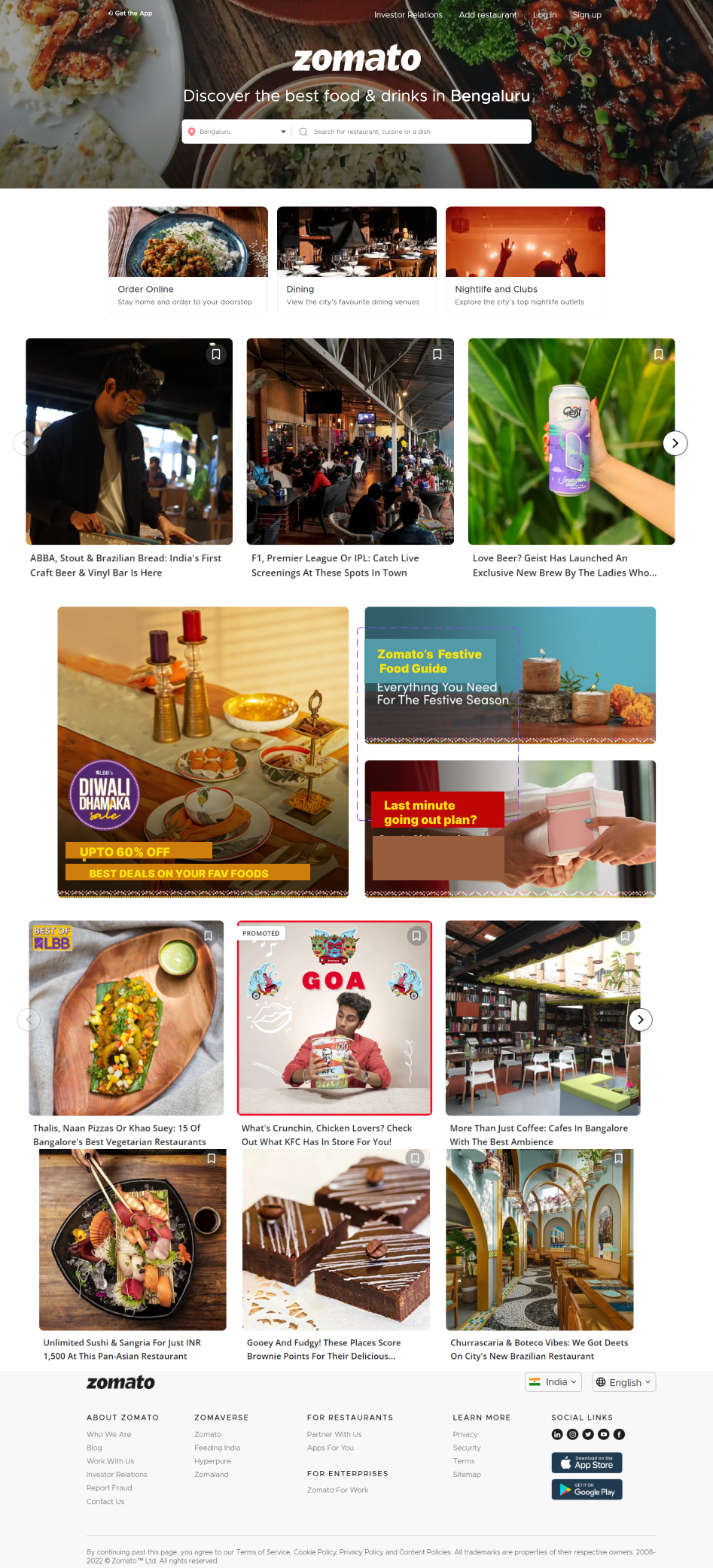
Task: Change the language from English
Action: pyautogui.click(x=623, y=1382)
